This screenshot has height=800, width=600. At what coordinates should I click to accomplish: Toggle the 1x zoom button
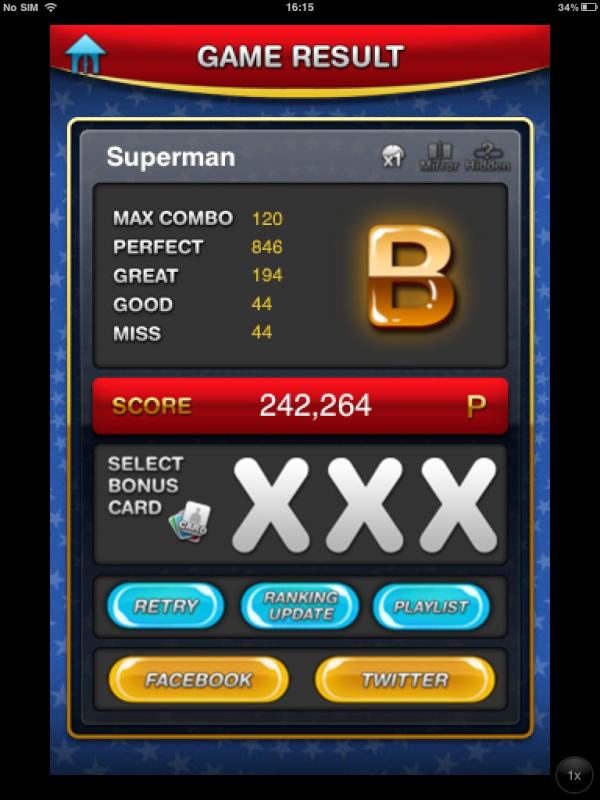coord(574,775)
